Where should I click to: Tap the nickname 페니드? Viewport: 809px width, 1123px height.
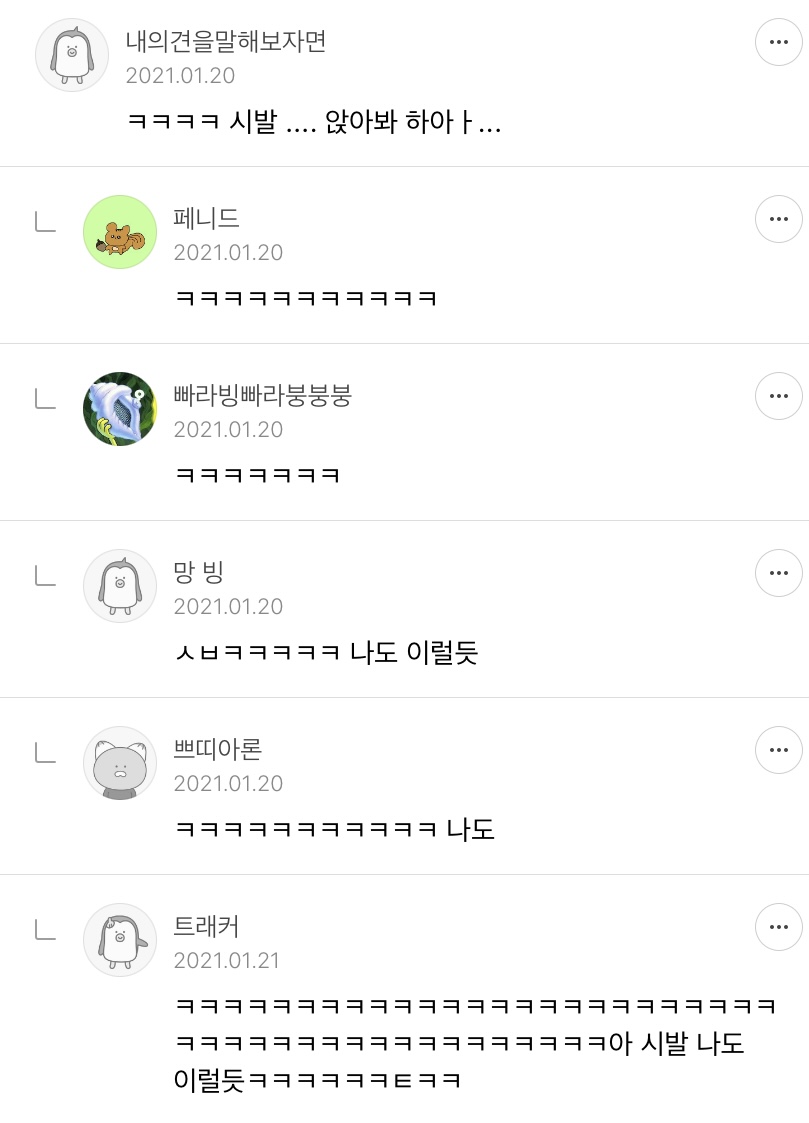tap(207, 218)
